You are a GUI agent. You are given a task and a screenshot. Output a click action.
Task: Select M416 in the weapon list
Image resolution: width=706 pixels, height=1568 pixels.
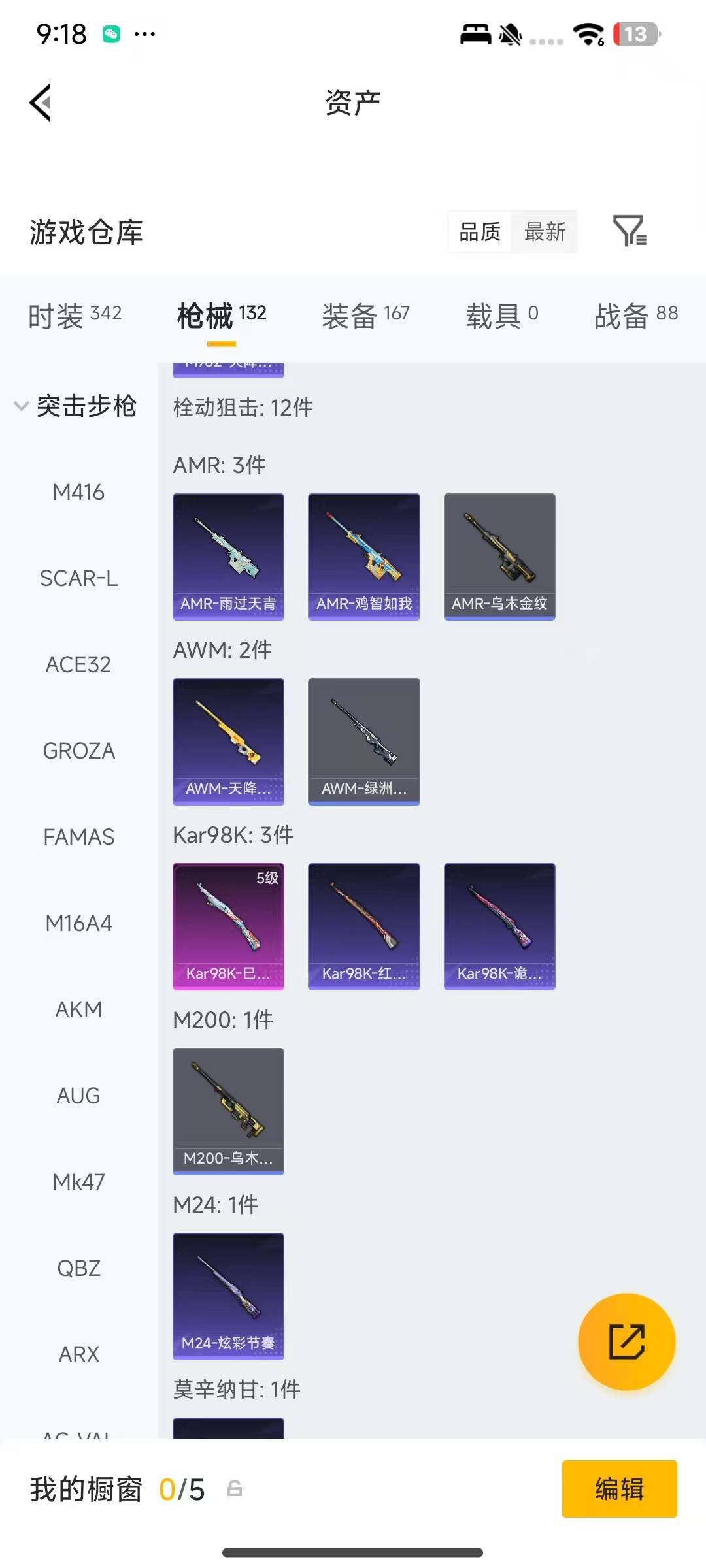(x=78, y=492)
